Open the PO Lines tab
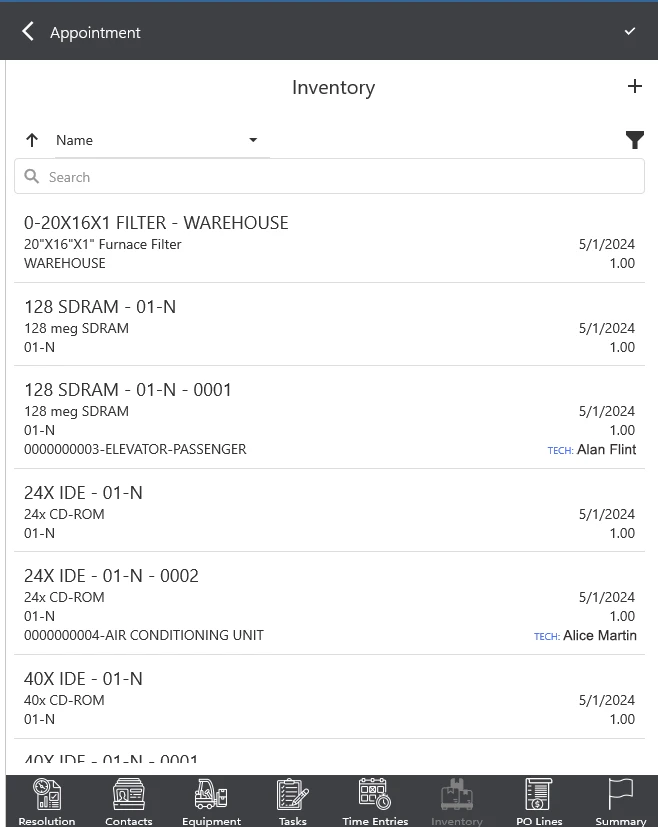Screen dimensions: 658x827 pyautogui.click(x=538, y=801)
